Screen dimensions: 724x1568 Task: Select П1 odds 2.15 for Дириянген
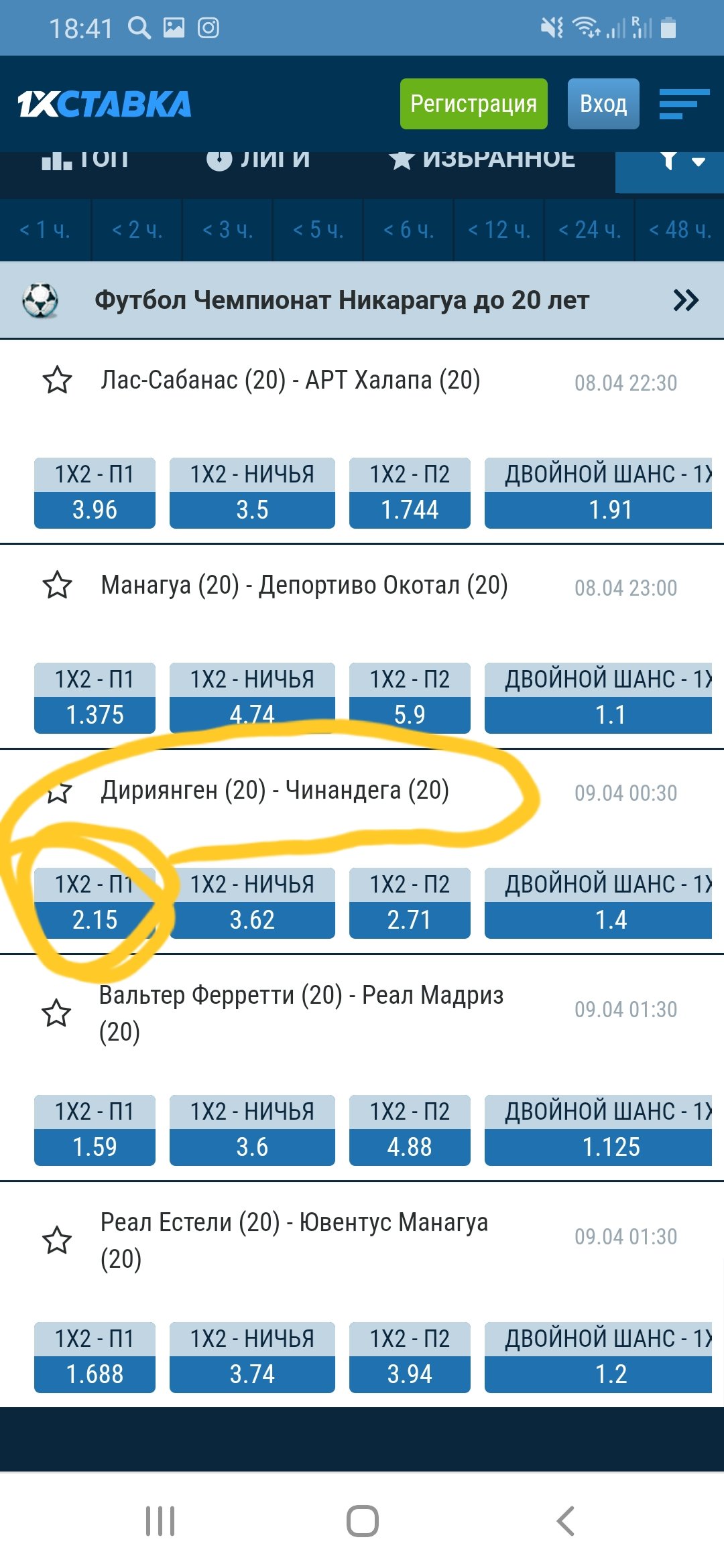click(x=95, y=919)
